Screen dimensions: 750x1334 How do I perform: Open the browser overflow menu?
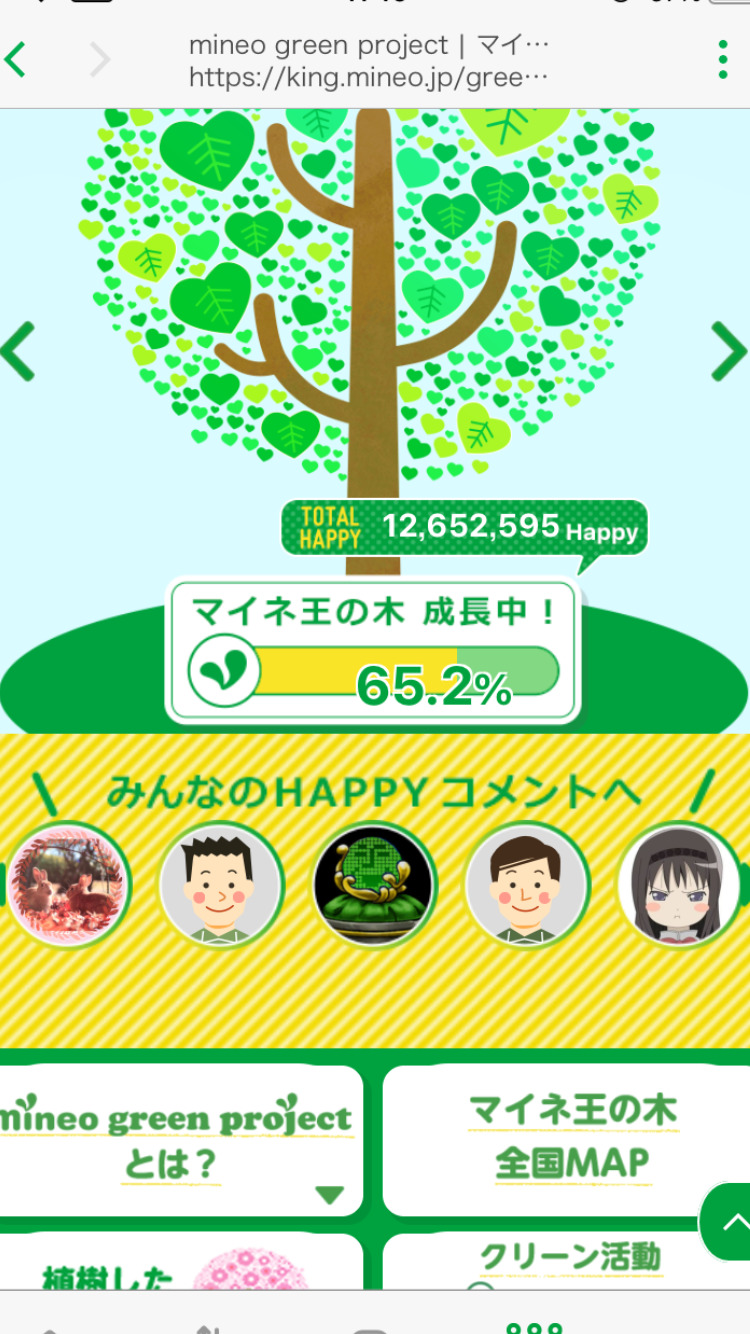723,60
